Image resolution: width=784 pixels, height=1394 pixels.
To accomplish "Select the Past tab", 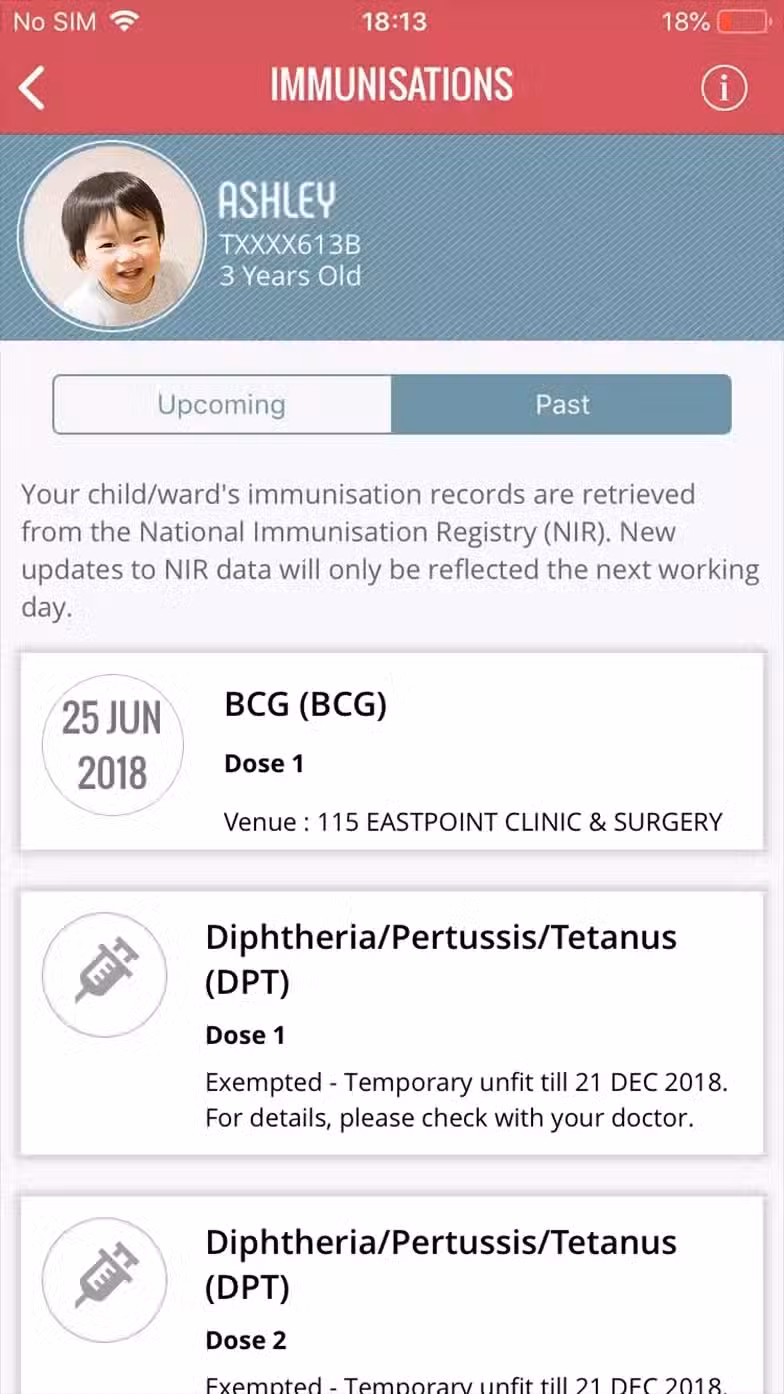I will (562, 404).
